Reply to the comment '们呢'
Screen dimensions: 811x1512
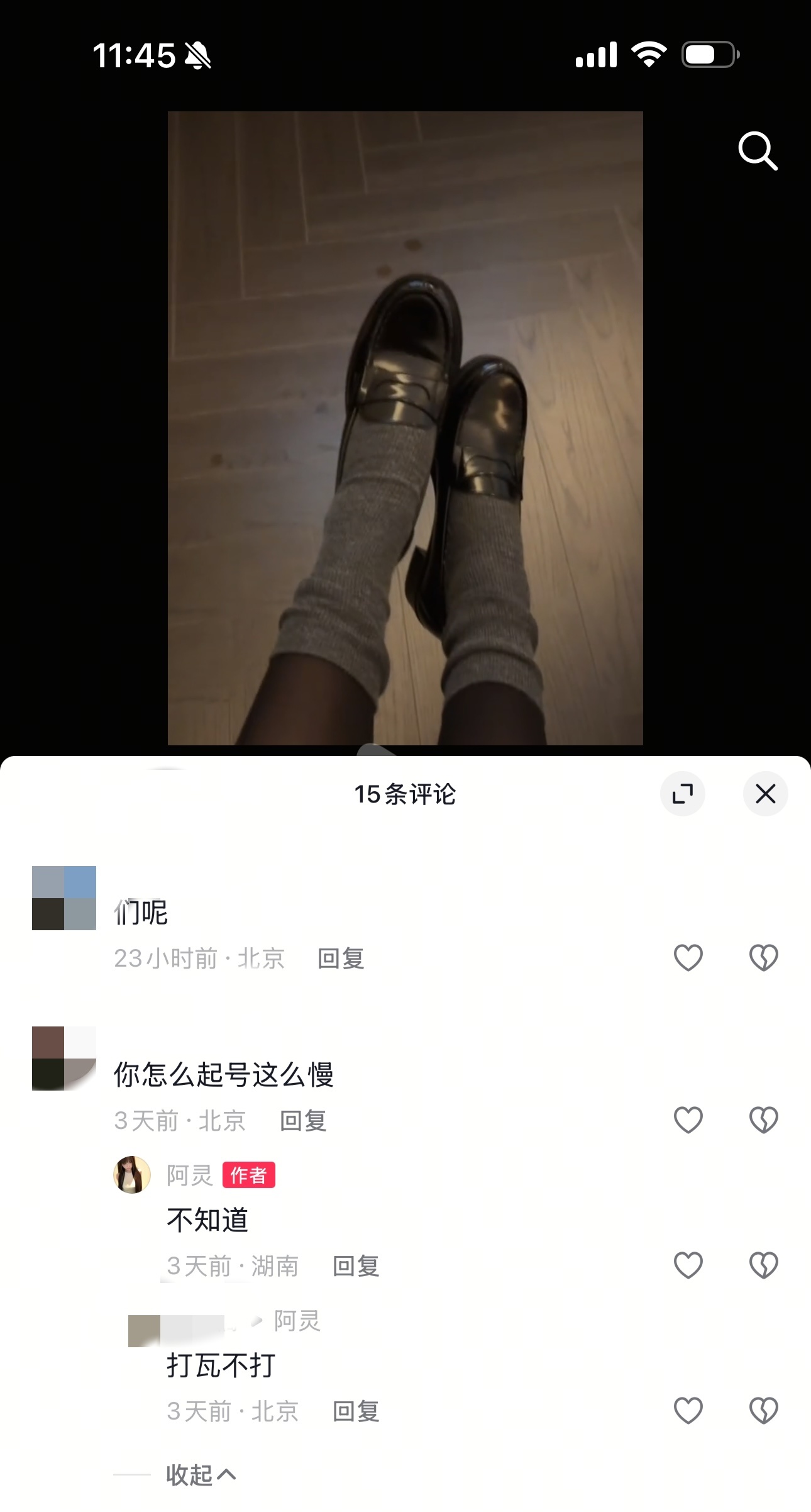[x=341, y=959]
